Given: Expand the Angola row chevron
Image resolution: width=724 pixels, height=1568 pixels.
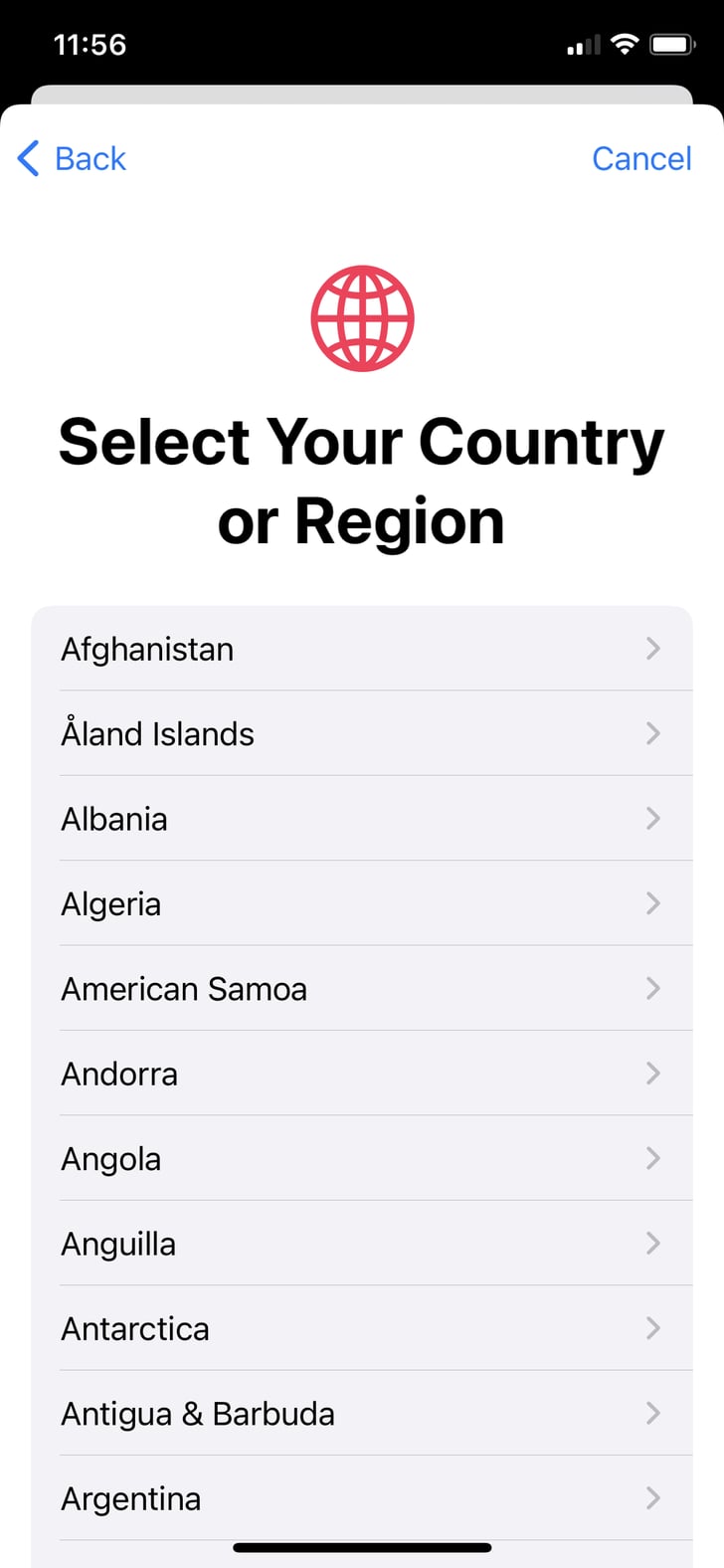Looking at the screenshot, I should (x=653, y=1158).
